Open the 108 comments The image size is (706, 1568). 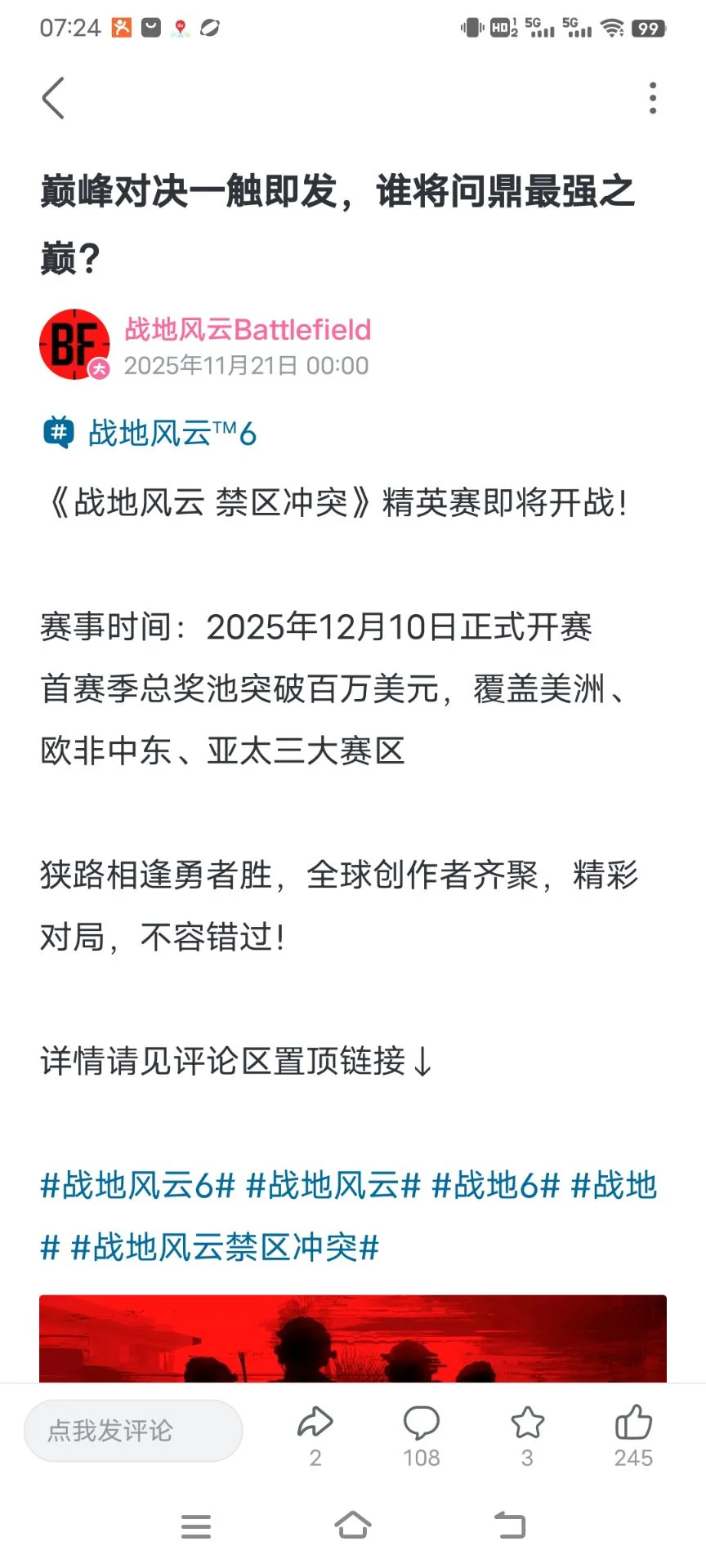coord(421,1434)
